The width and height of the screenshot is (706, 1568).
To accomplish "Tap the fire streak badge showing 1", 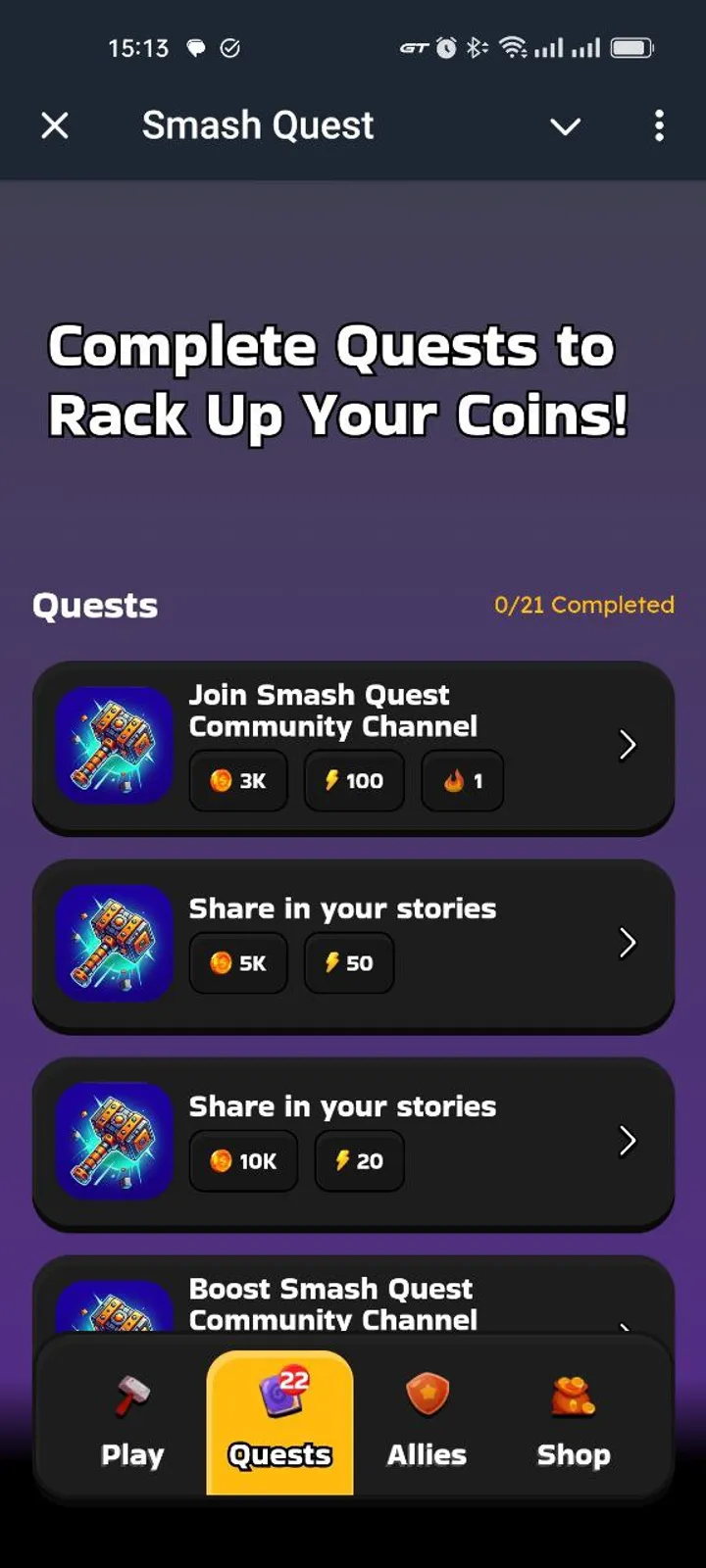I will (x=462, y=781).
